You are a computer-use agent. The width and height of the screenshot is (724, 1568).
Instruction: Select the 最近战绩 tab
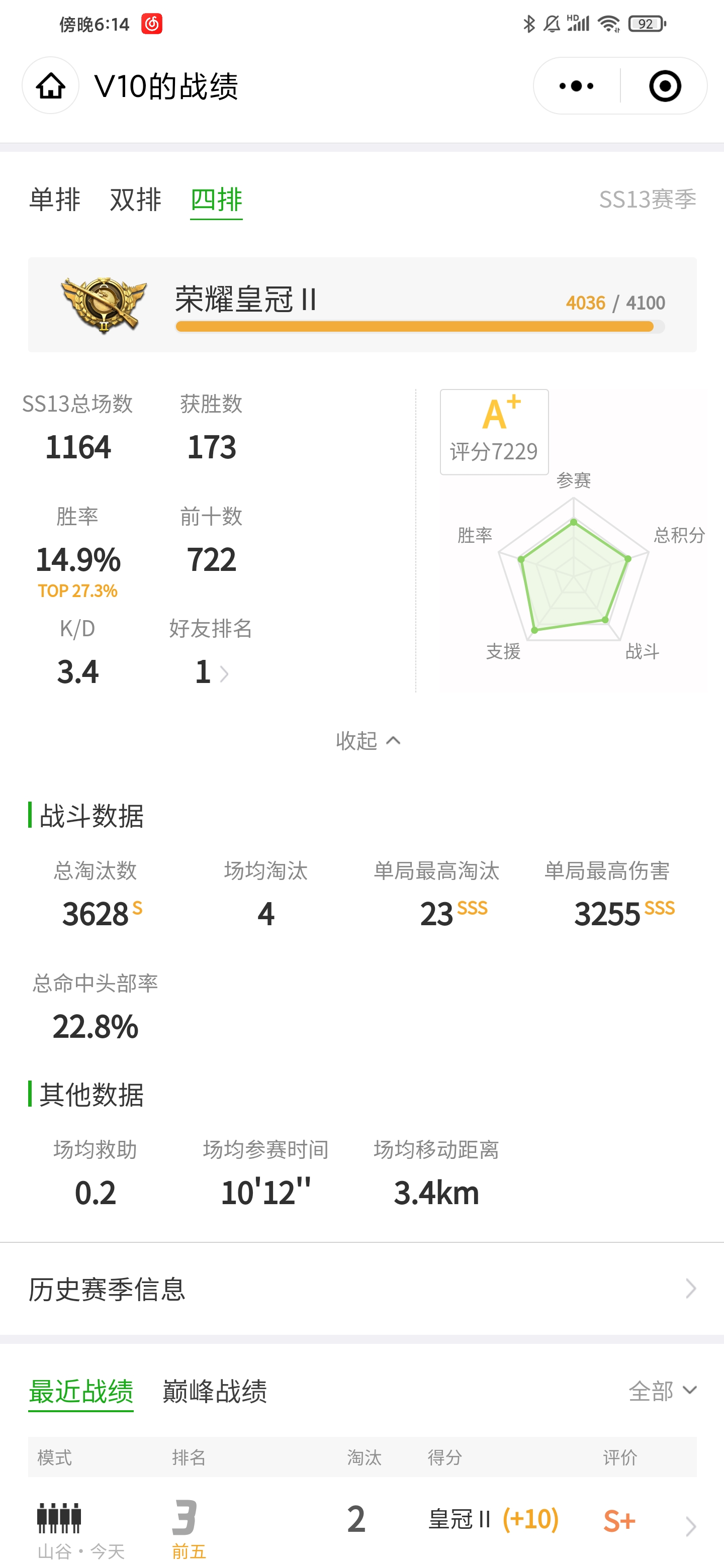[81, 1392]
